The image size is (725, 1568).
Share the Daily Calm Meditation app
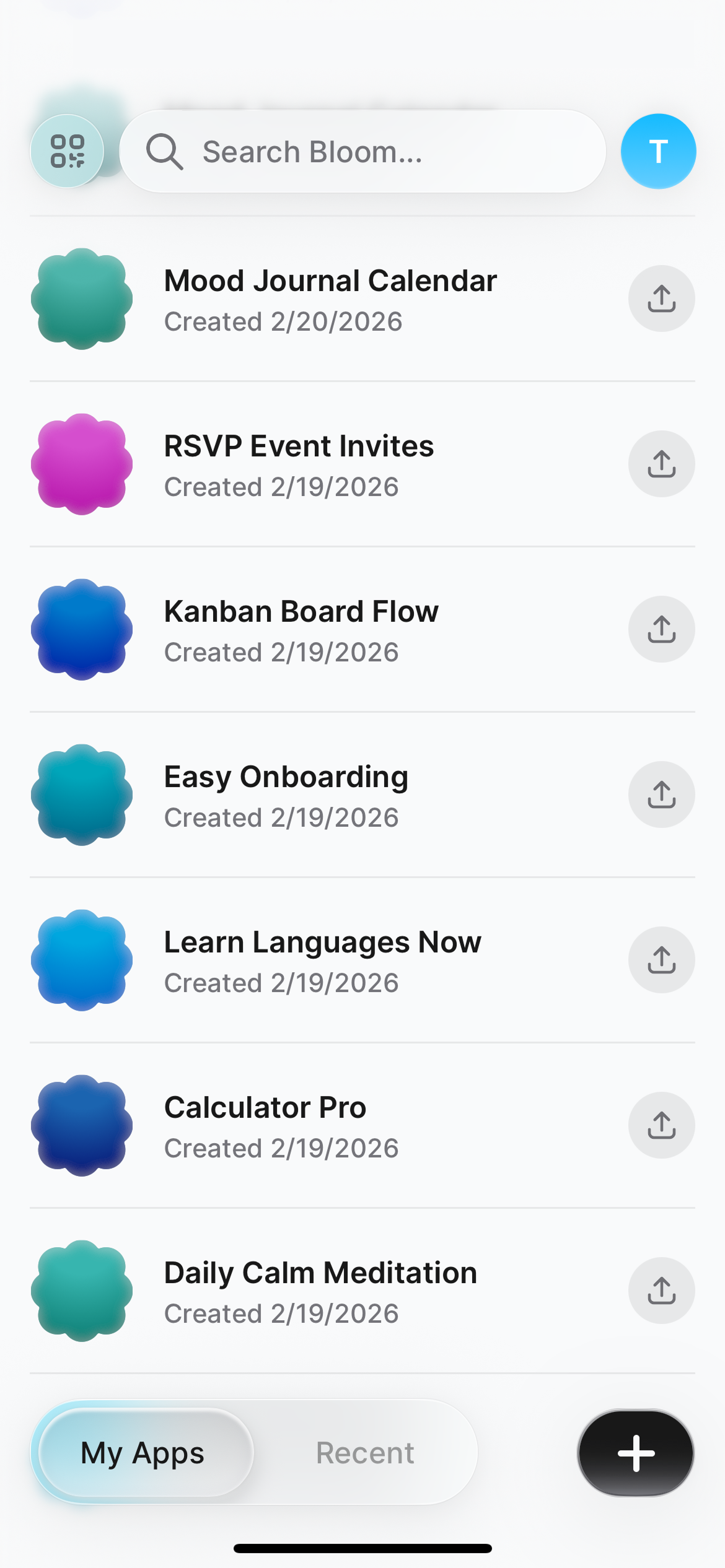coord(661,1291)
